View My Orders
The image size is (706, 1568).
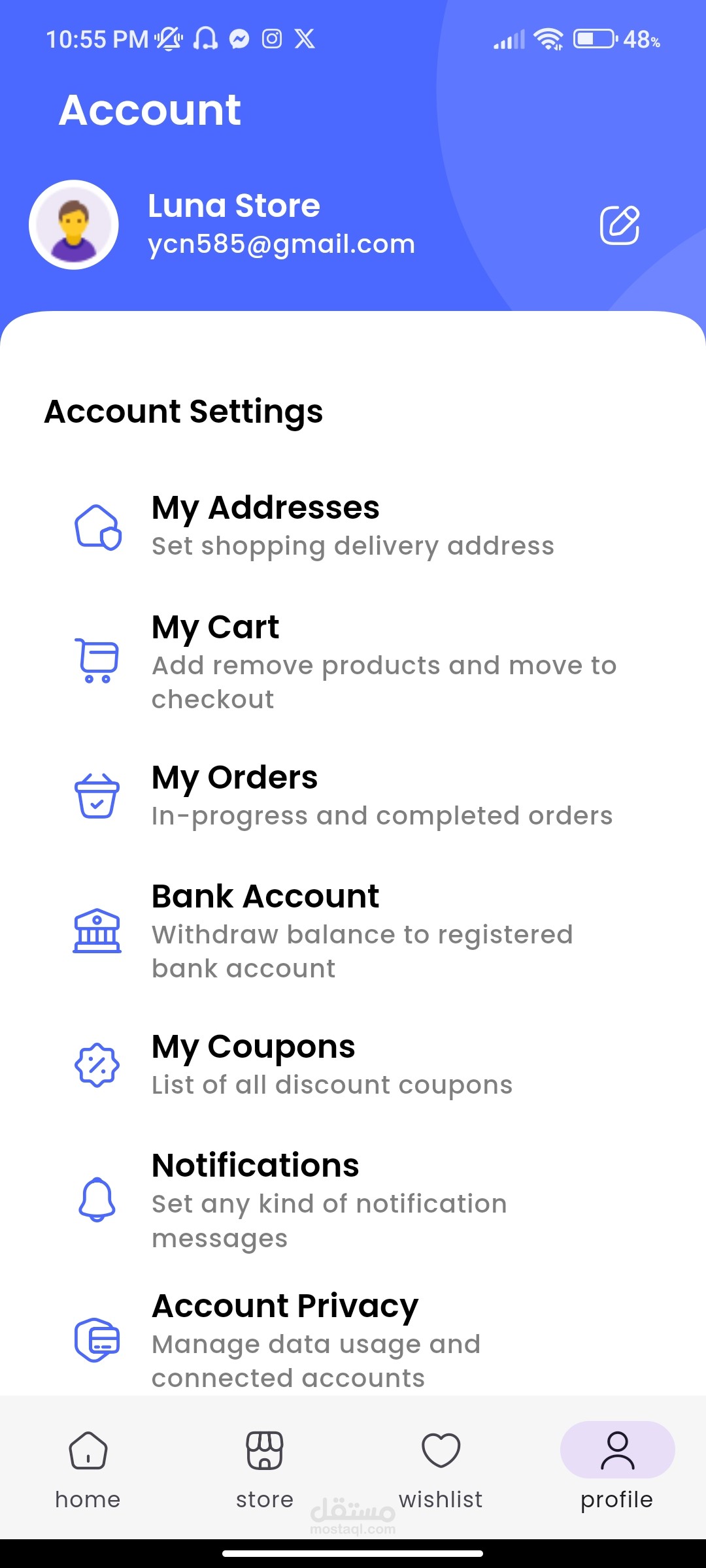353,796
